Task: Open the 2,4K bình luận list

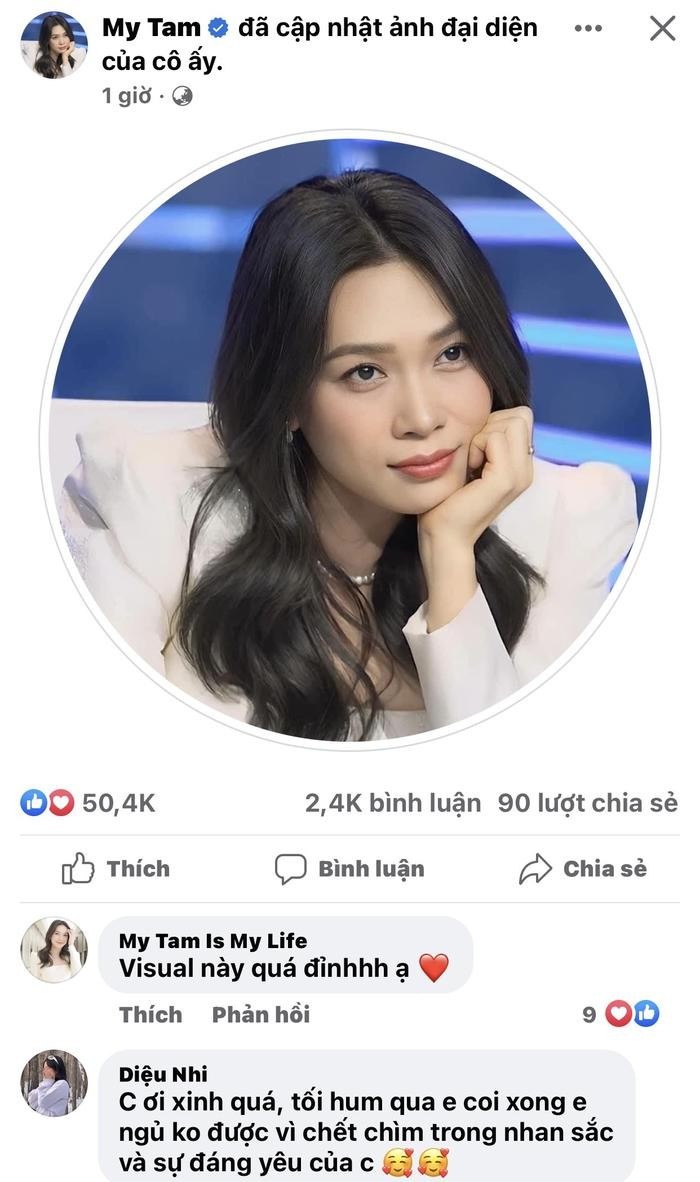Action: [x=392, y=802]
